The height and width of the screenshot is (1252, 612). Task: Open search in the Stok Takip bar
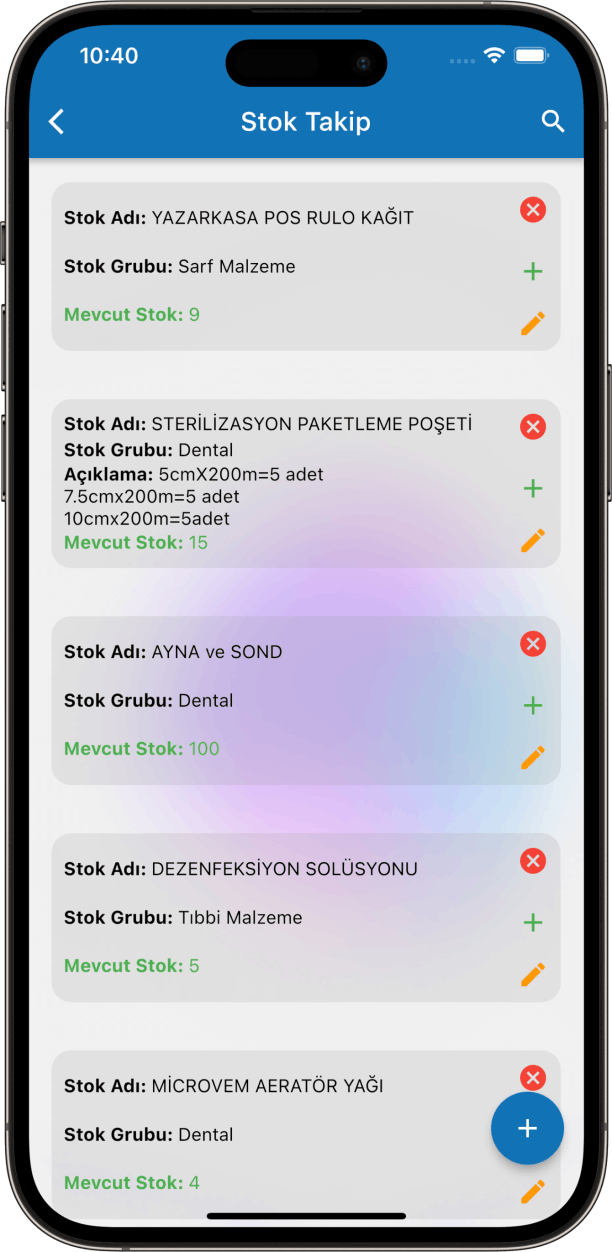(553, 122)
